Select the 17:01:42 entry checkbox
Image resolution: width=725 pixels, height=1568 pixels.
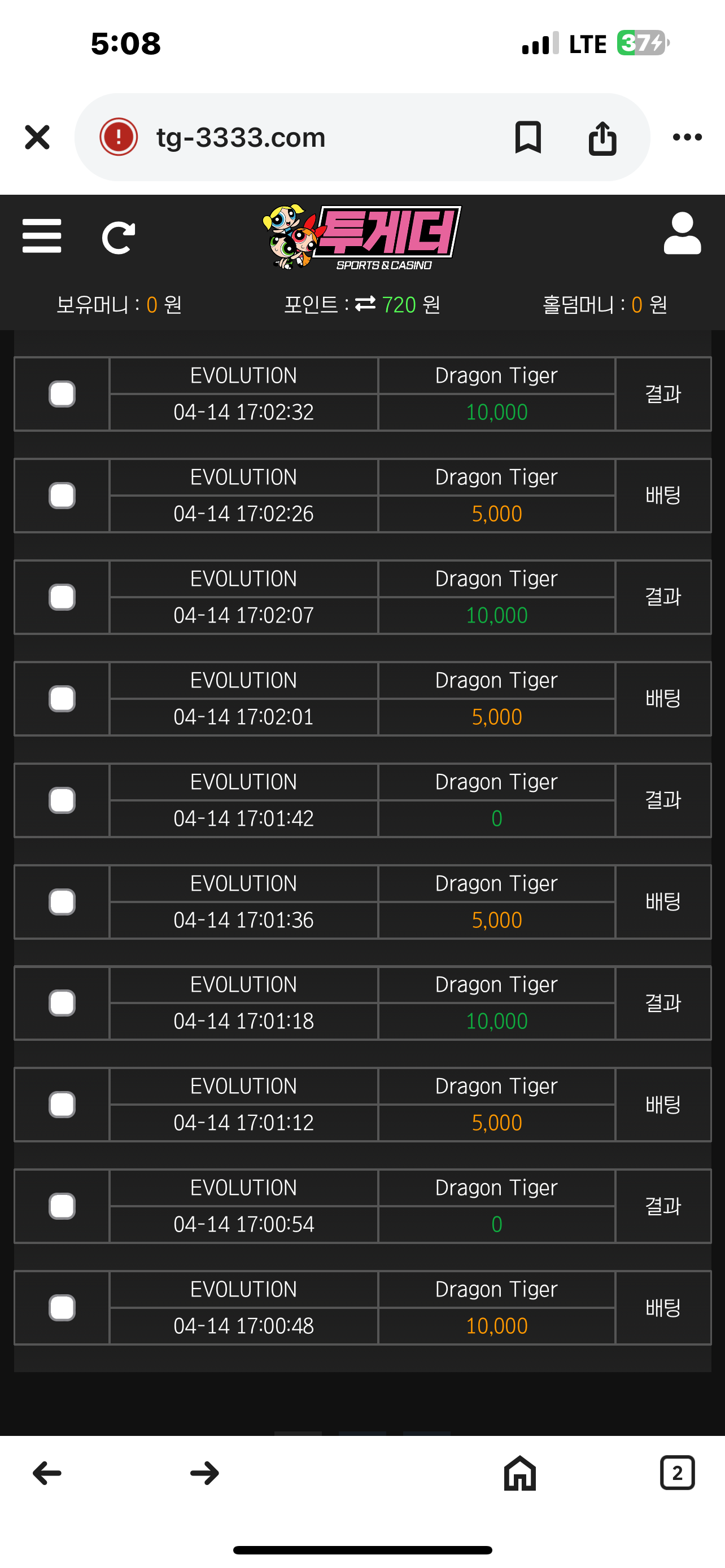[62, 800]
